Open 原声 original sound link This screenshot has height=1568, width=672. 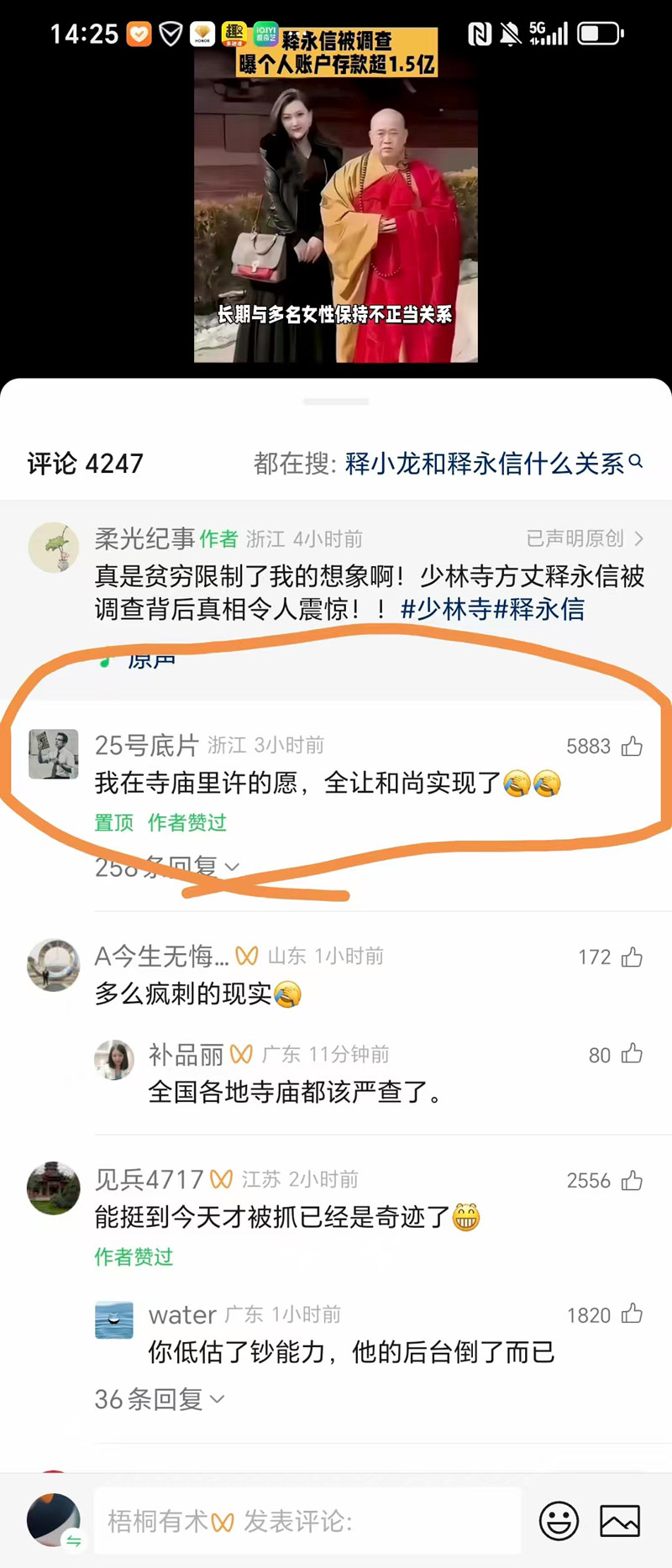tap(151, 661)
